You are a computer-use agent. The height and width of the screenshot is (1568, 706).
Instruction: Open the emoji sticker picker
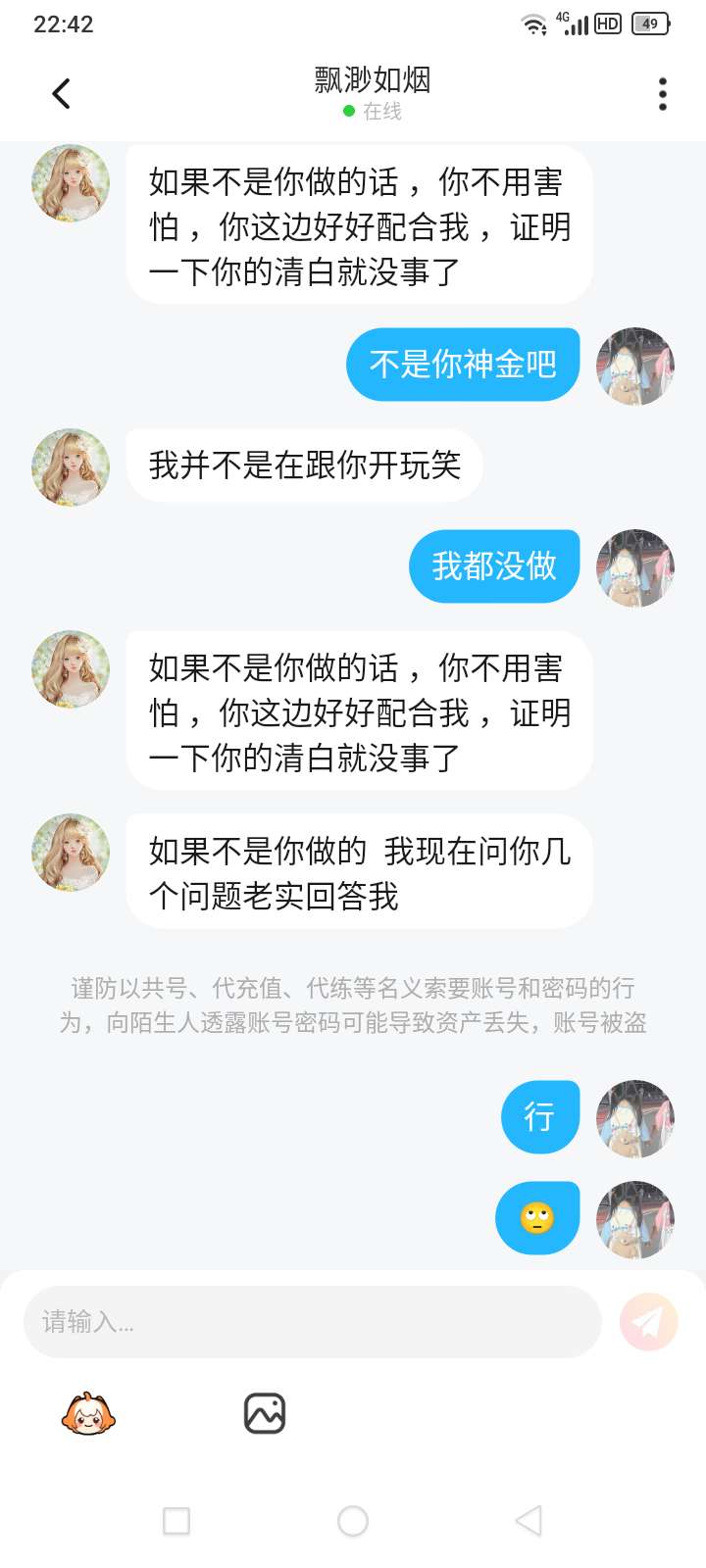[88, 1414]
